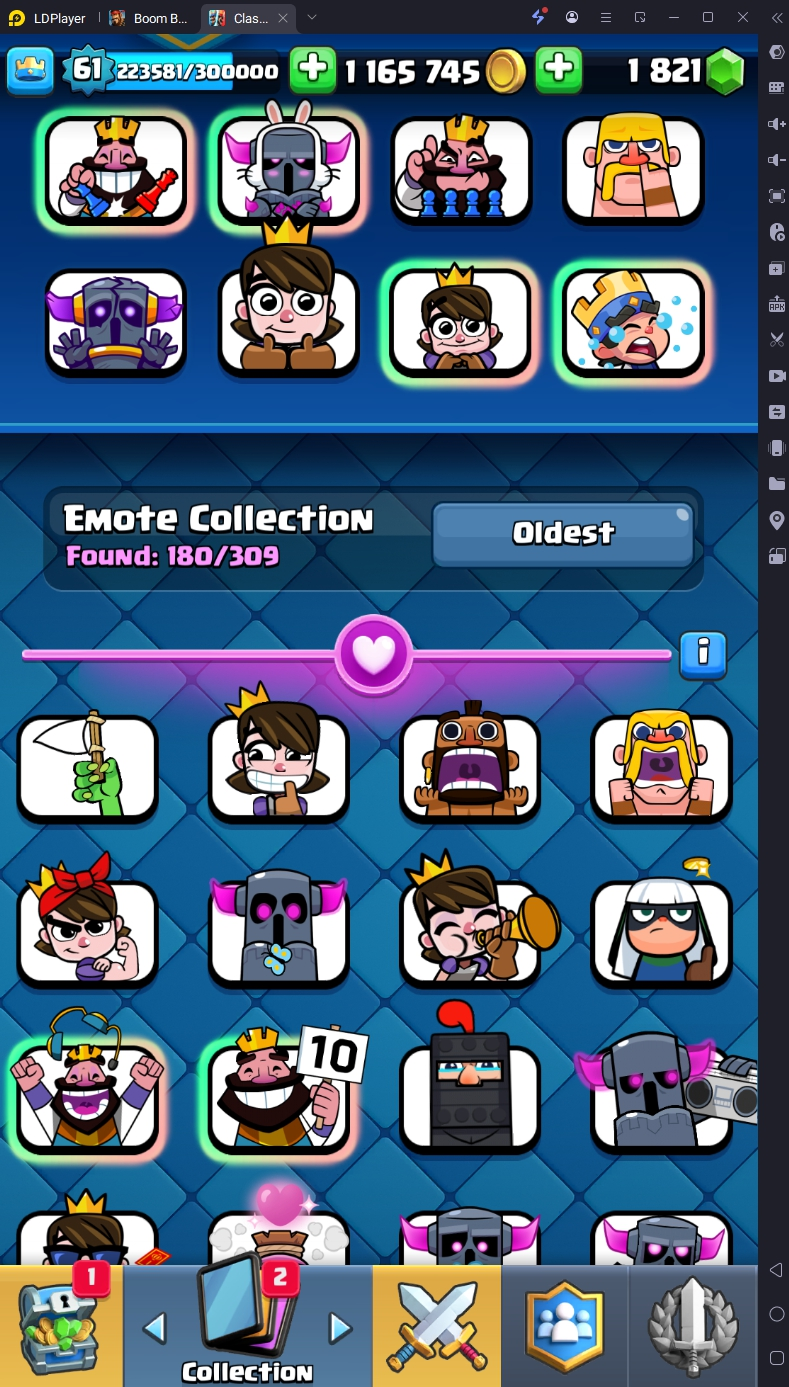Open the blue info button
The width and height of the screenshot is (789, 1387).
coord(703,655)
